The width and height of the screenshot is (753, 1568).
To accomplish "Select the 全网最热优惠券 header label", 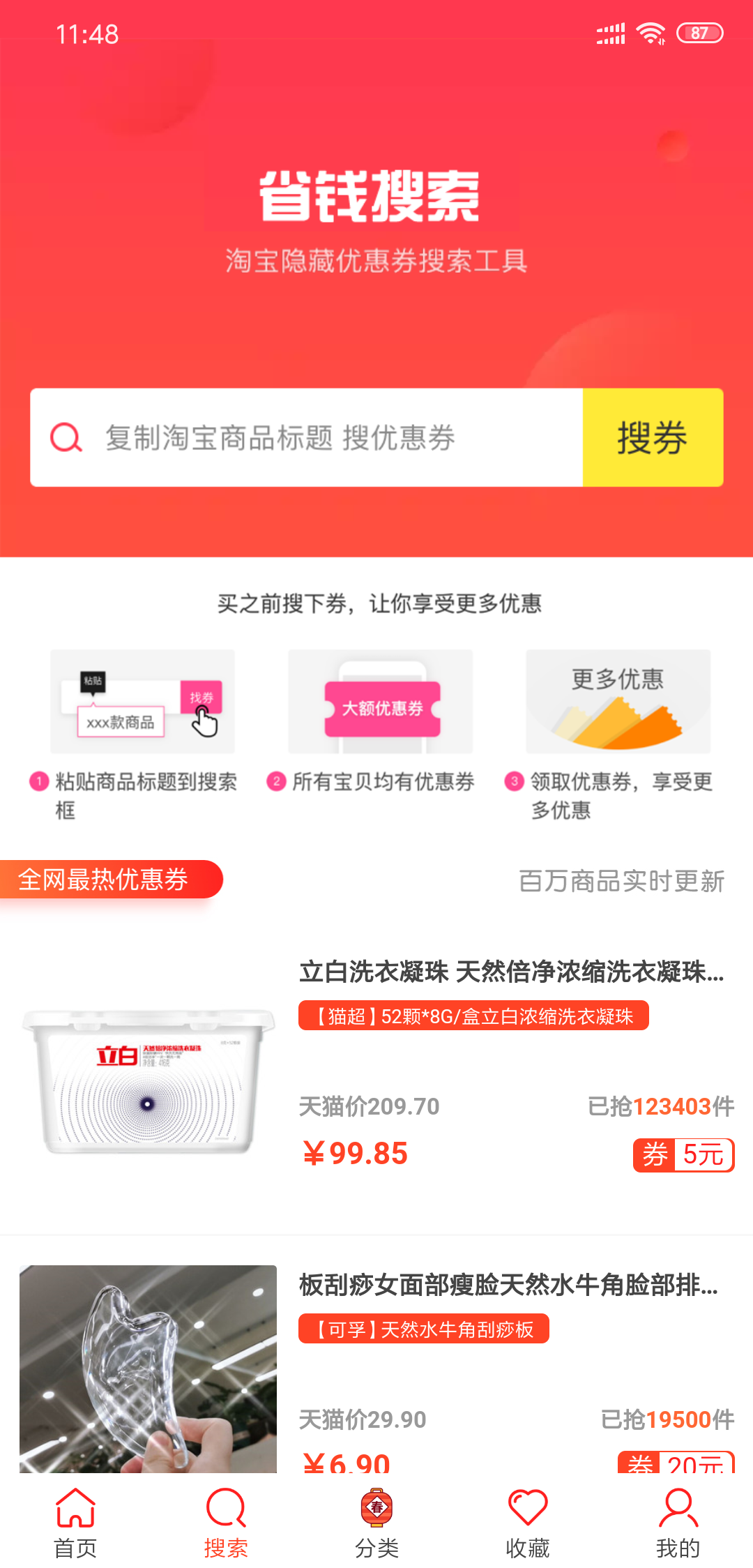I will (x=103, y=880).
